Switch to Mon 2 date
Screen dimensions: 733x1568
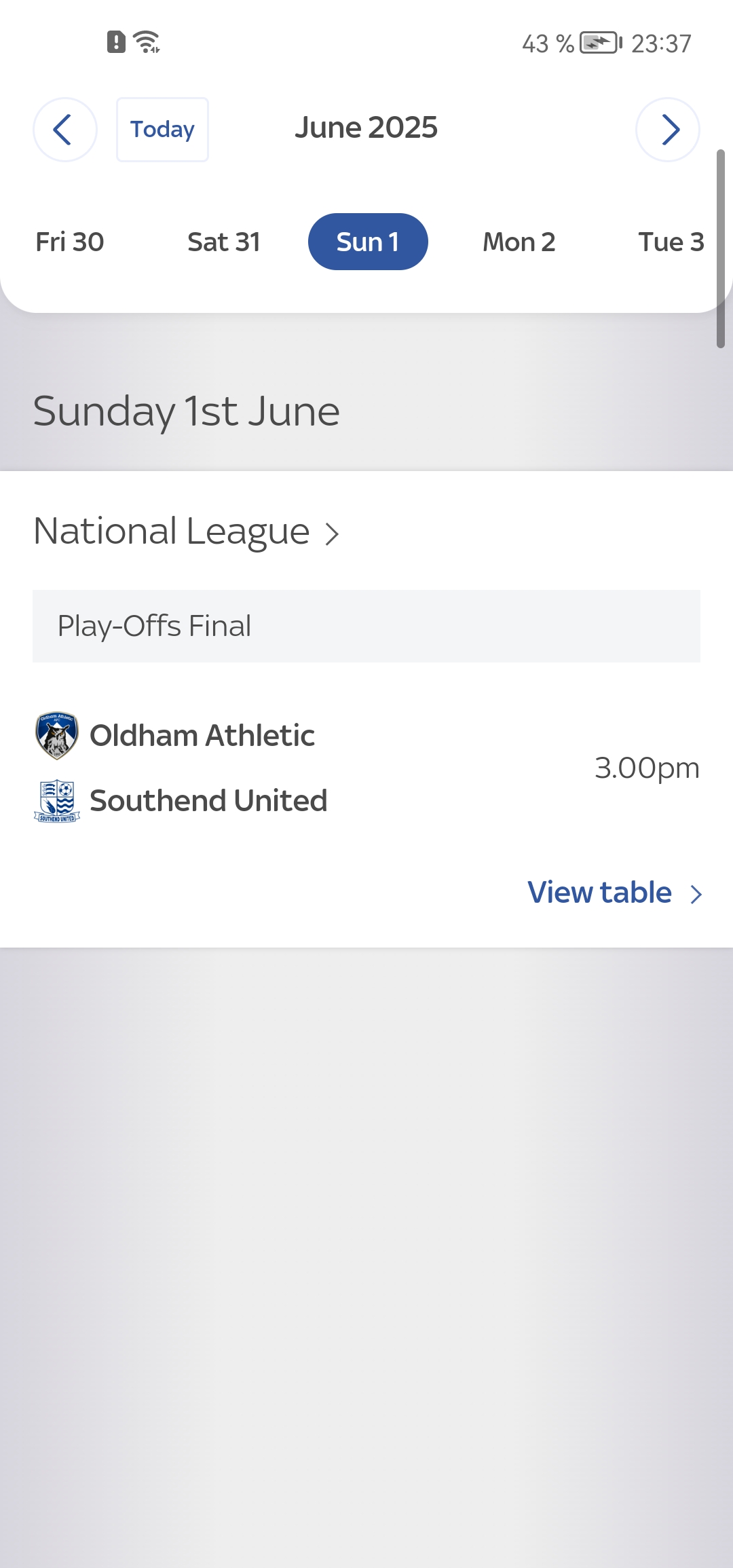[x=519, y=242]
